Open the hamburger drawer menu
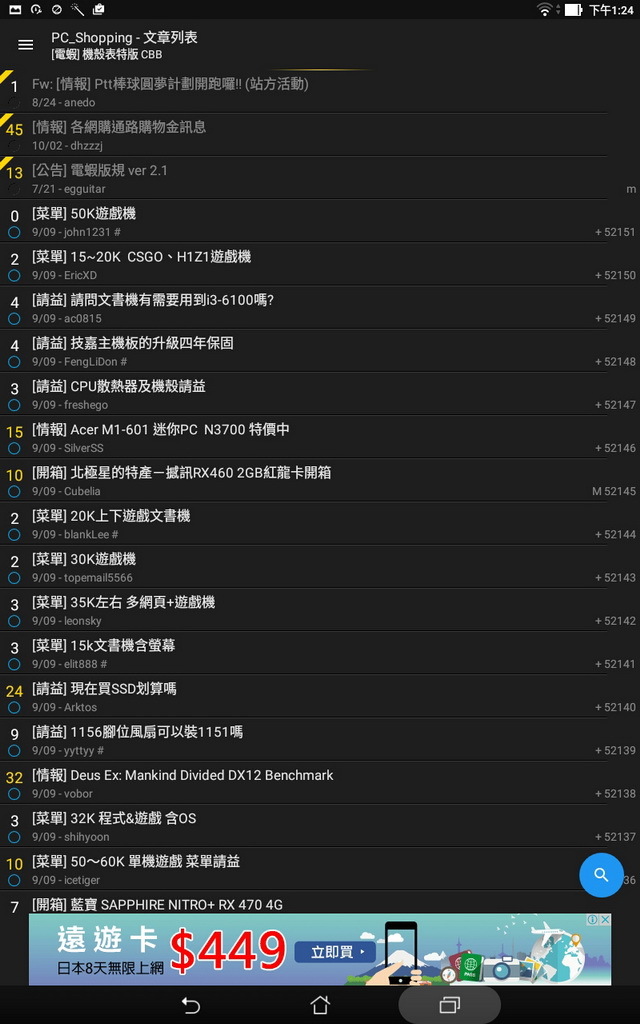Screen dimensions: 640x1024 pos(26,45)
